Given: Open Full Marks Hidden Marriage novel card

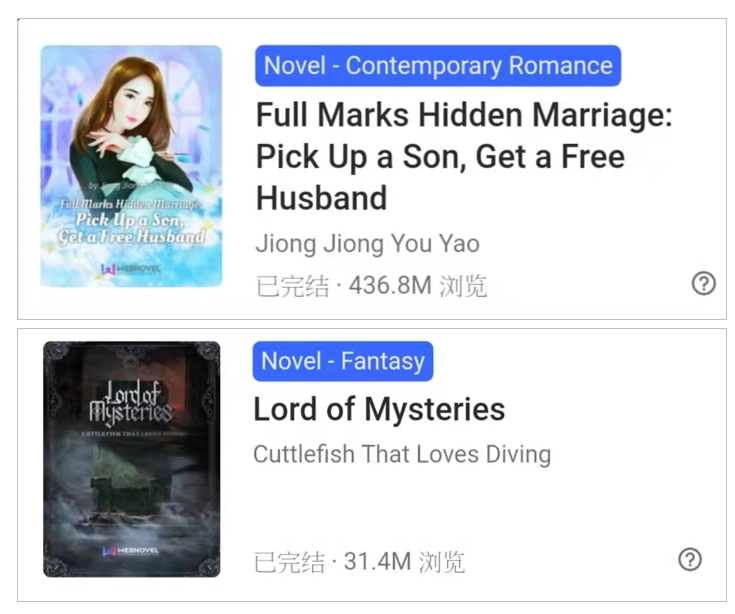Looking at the screenshot, I should pos(464,156).
